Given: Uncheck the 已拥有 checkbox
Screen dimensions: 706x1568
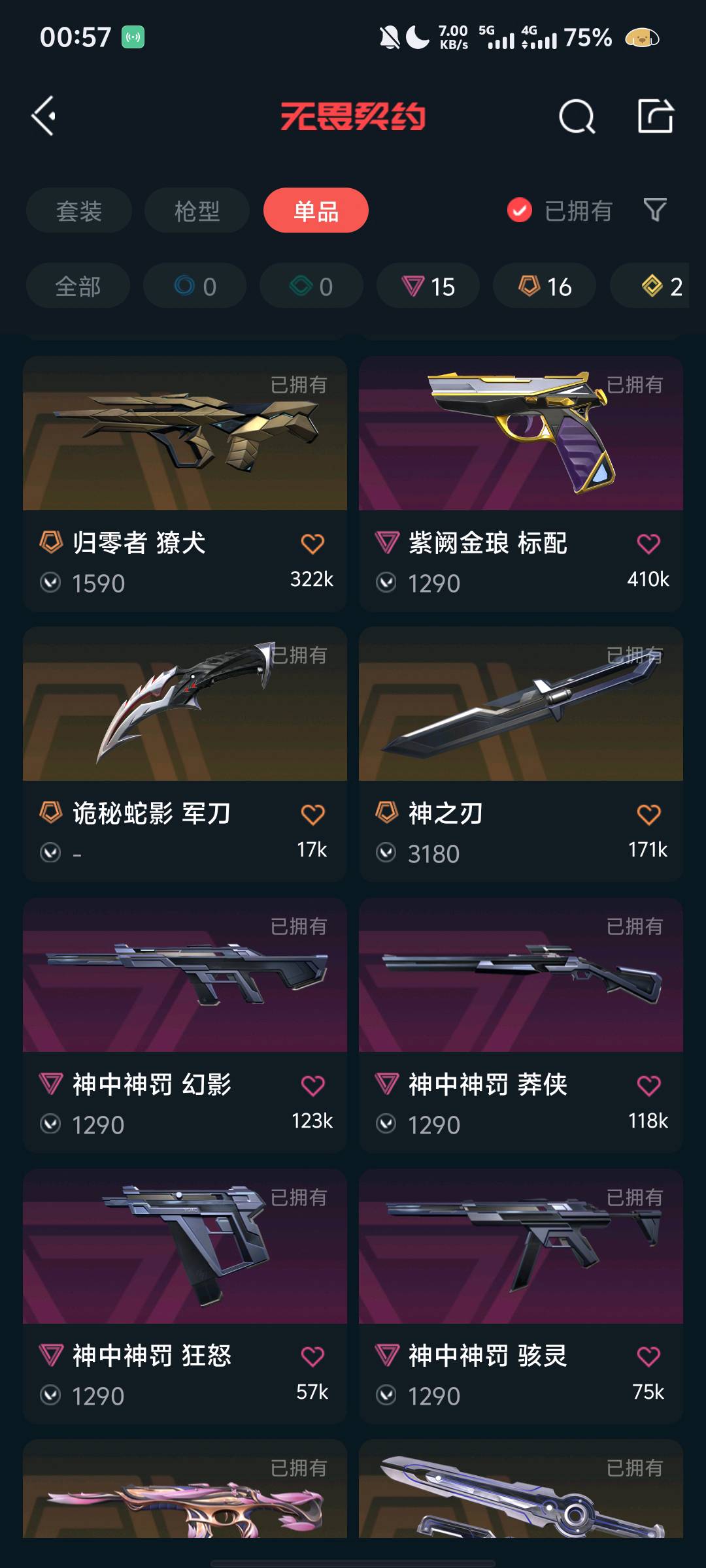Looking at the screenshot, I should [x=520, y=210].
